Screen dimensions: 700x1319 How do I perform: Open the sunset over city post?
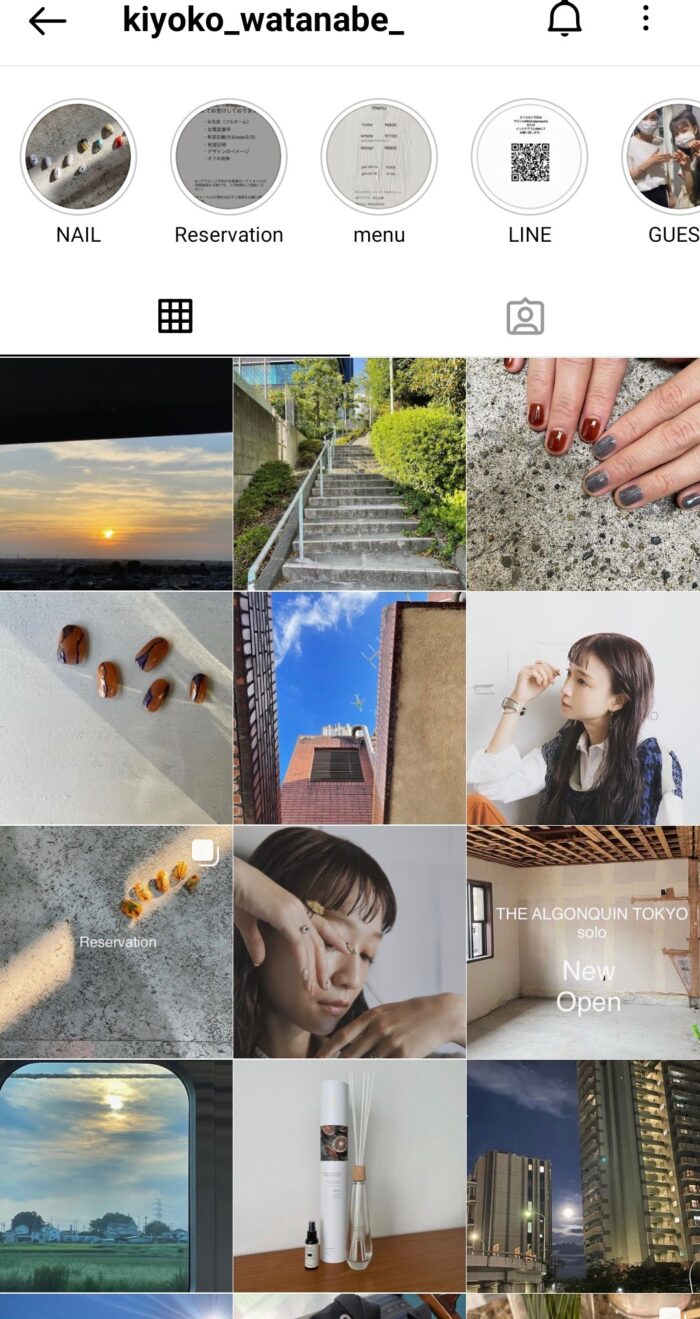116,474
